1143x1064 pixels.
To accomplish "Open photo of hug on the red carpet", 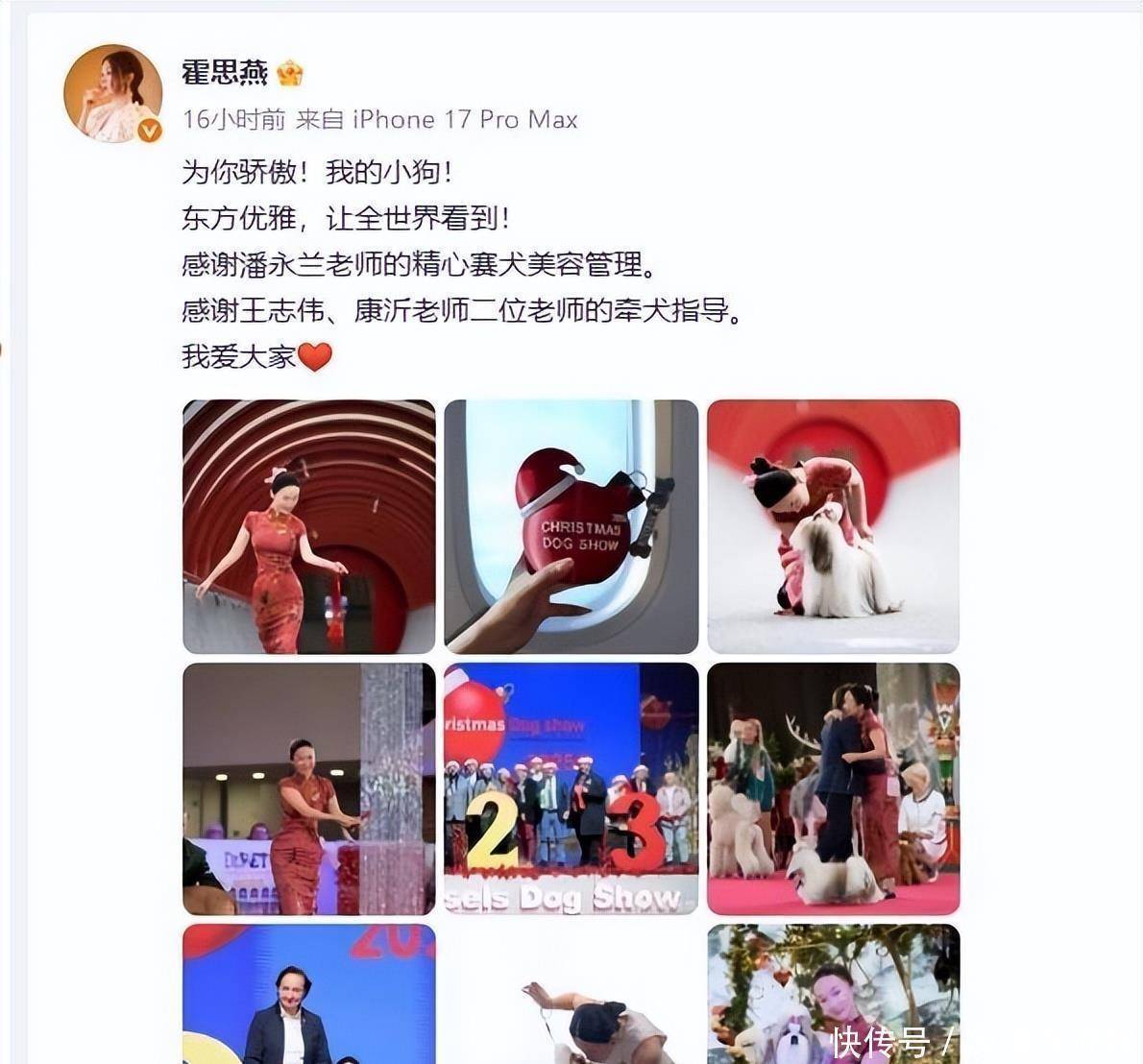I will coord(833,788).
